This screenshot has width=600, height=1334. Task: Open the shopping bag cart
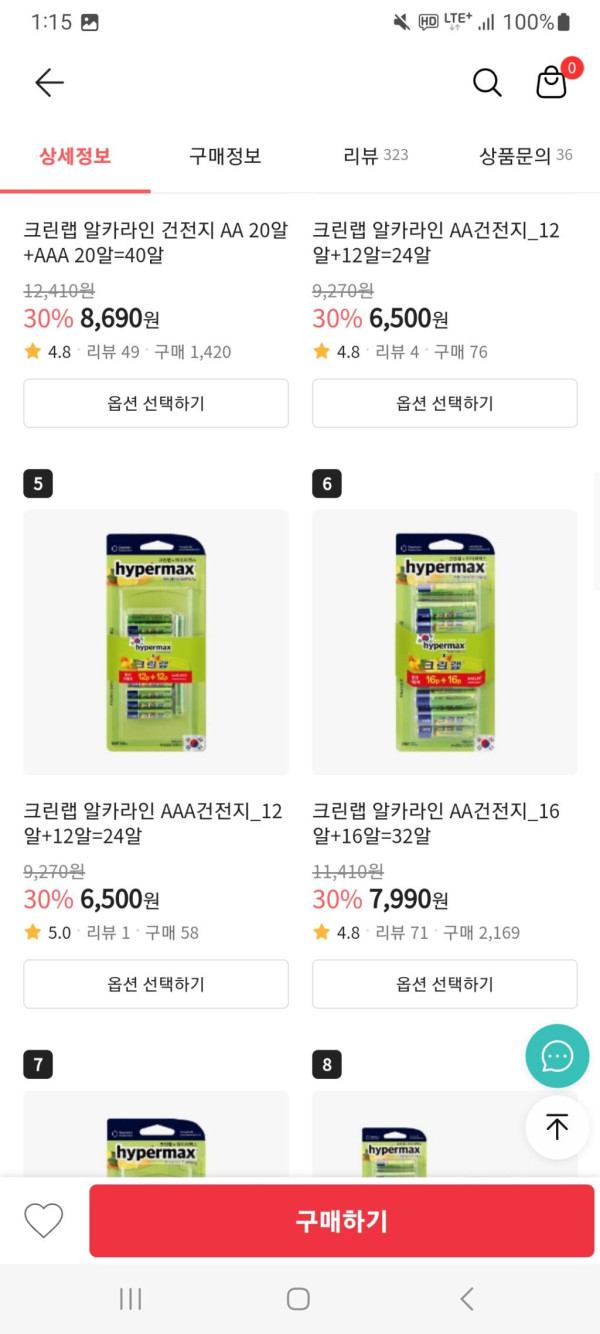point(552,82)
